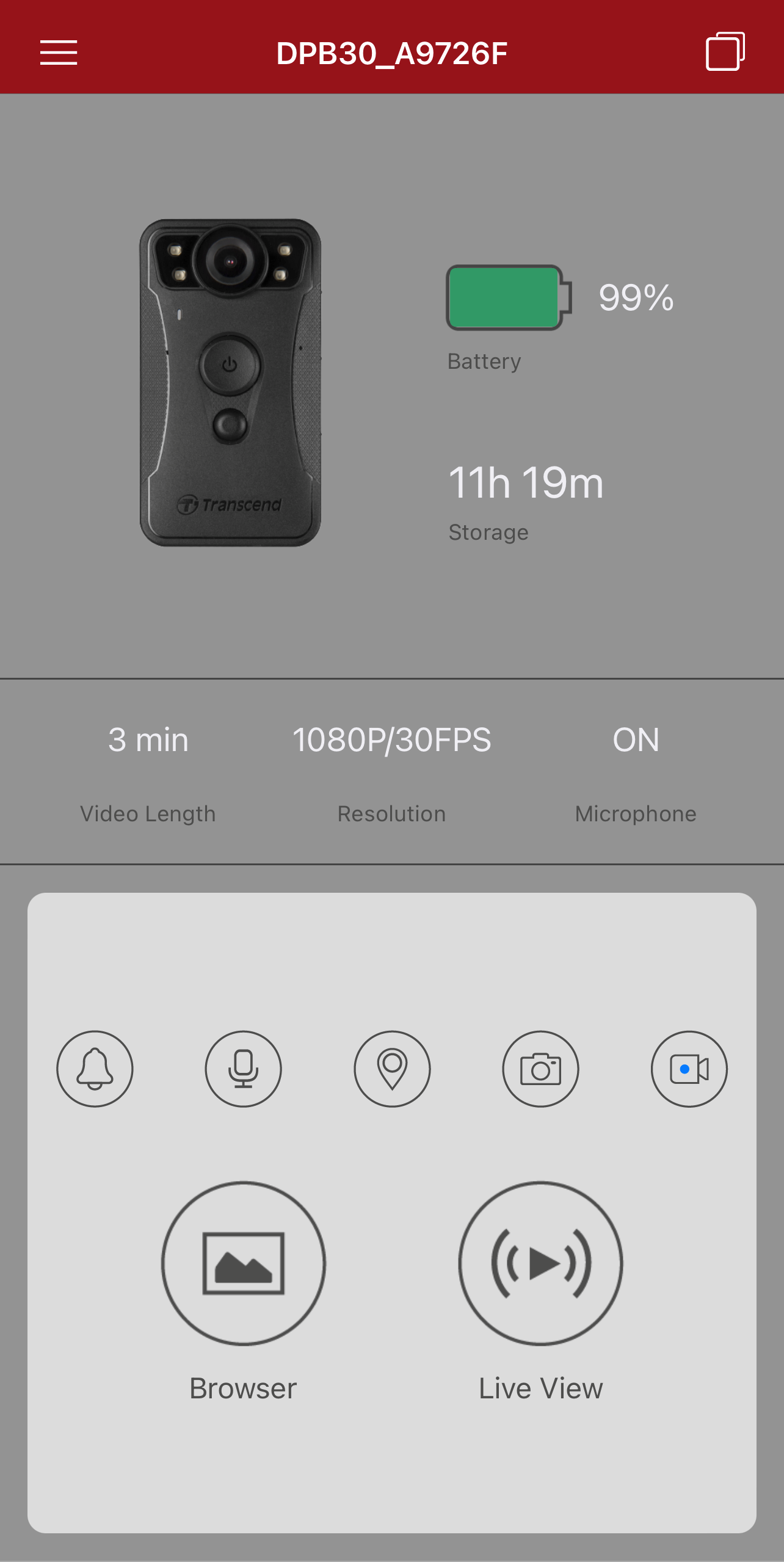Image resolution: width=784 pixels, height=1562 pixels.
Task: Tap the bell alert icon
Action: 95,1069
